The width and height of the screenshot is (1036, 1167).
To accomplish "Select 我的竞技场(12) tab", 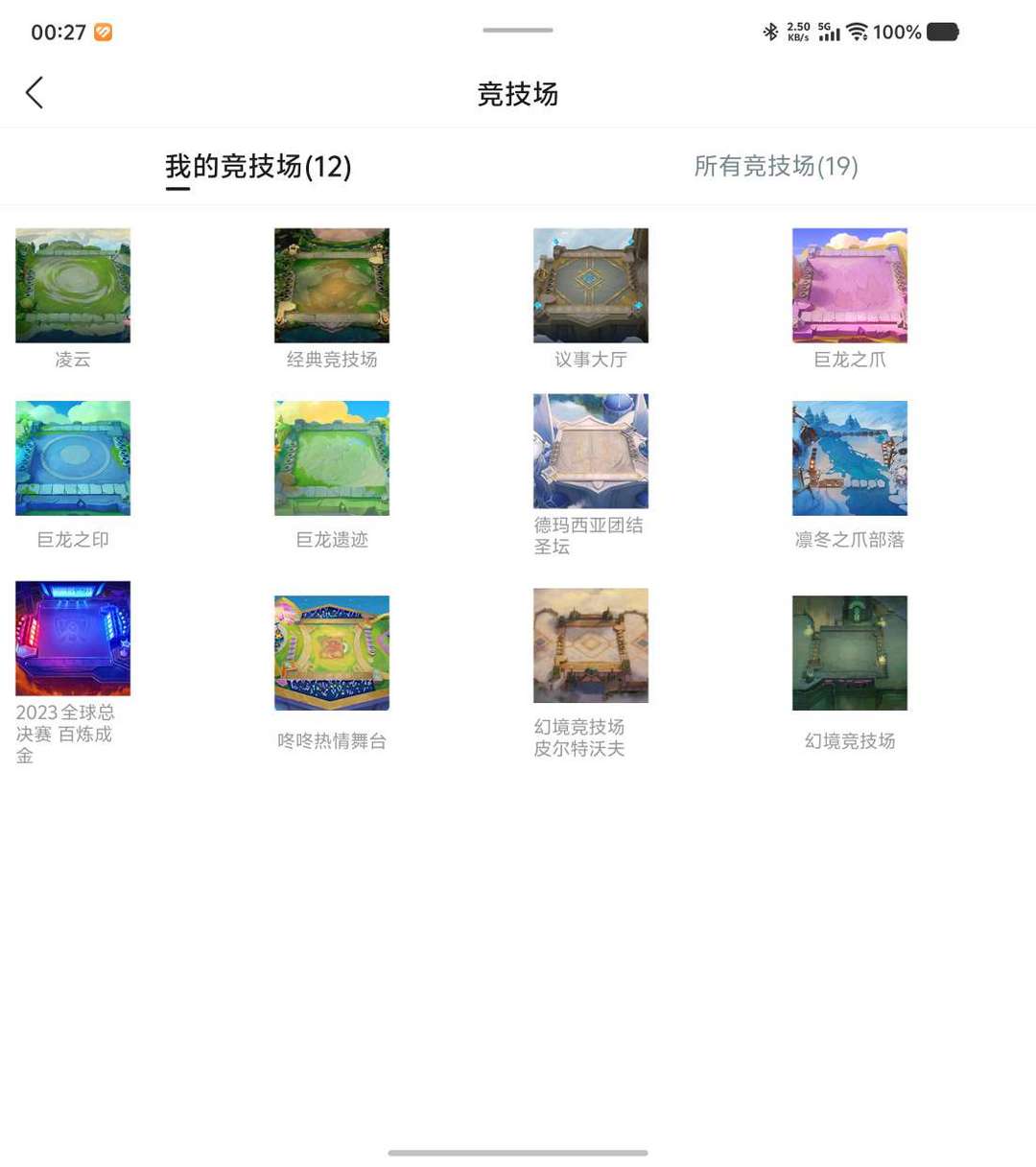I will (258, 166).
